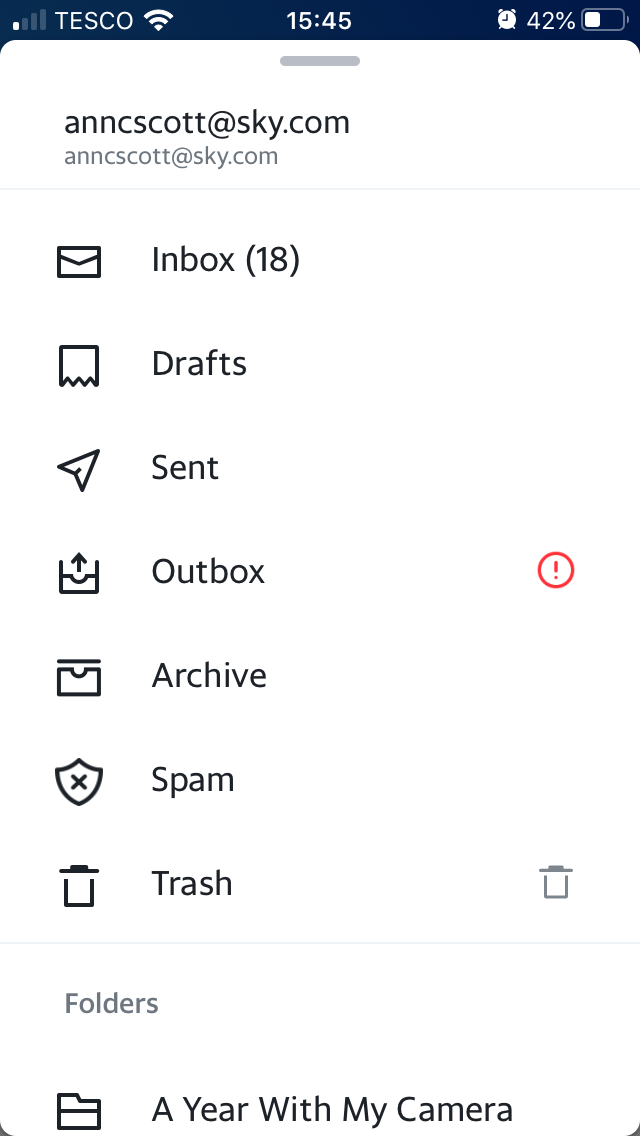Go to the Spam folder
This screenshot has width=640, height=1136.
[x=193, y=780]
